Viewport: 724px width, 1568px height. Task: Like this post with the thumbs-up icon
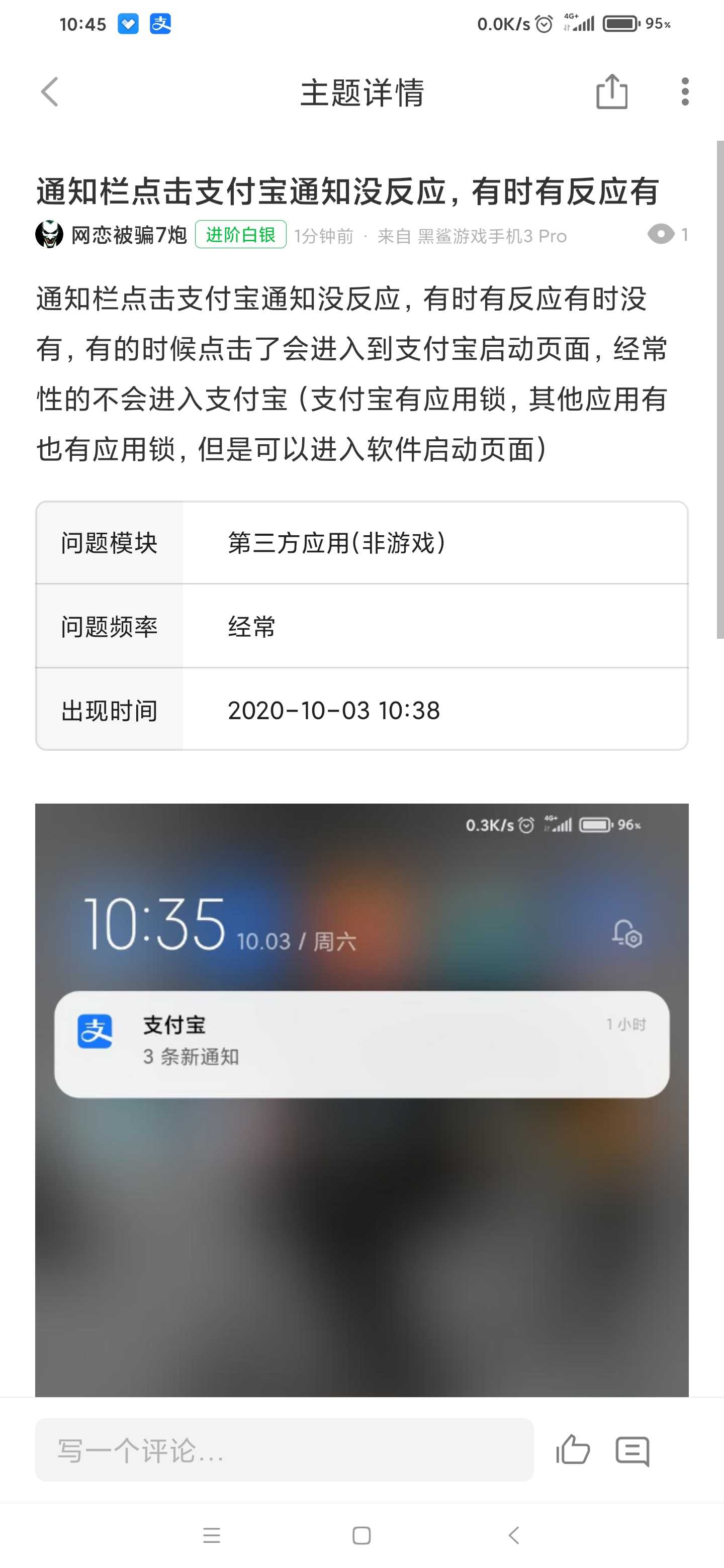click(x=573, y=1449)
